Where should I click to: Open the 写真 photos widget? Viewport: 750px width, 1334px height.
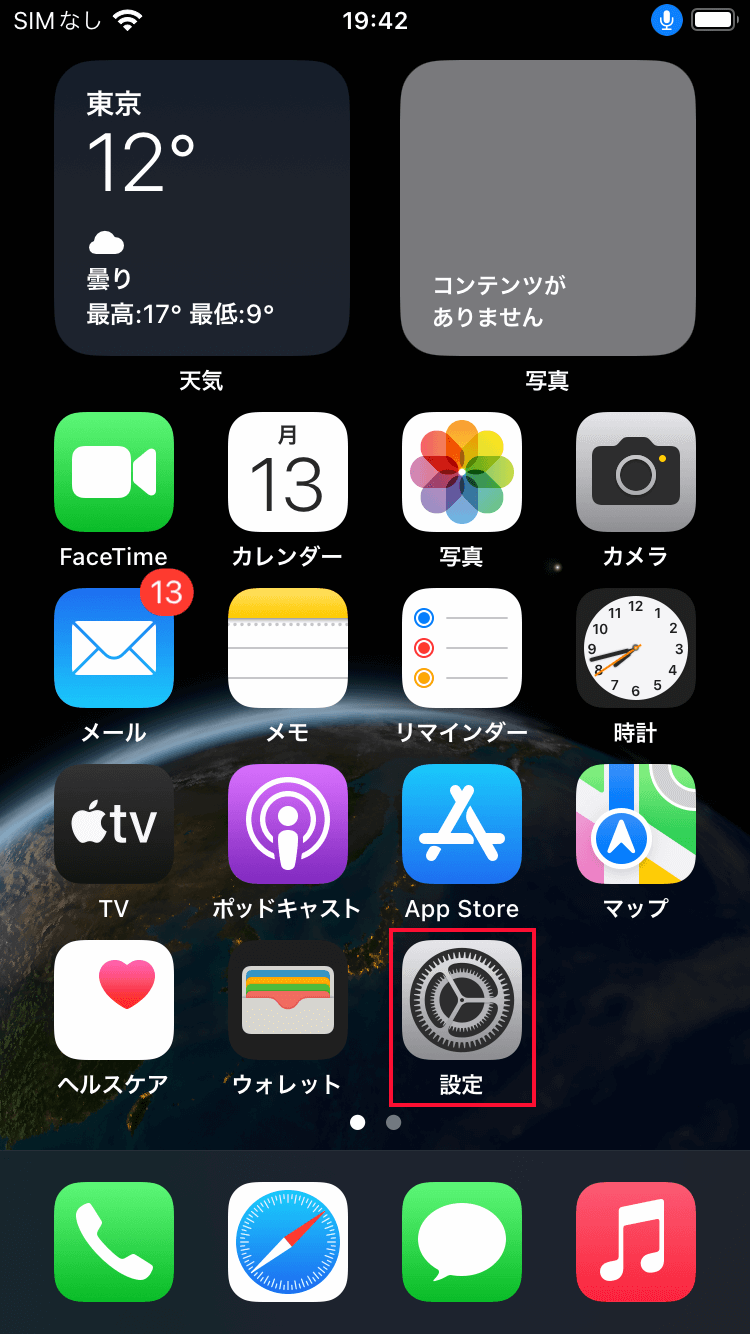coord(548,208)
